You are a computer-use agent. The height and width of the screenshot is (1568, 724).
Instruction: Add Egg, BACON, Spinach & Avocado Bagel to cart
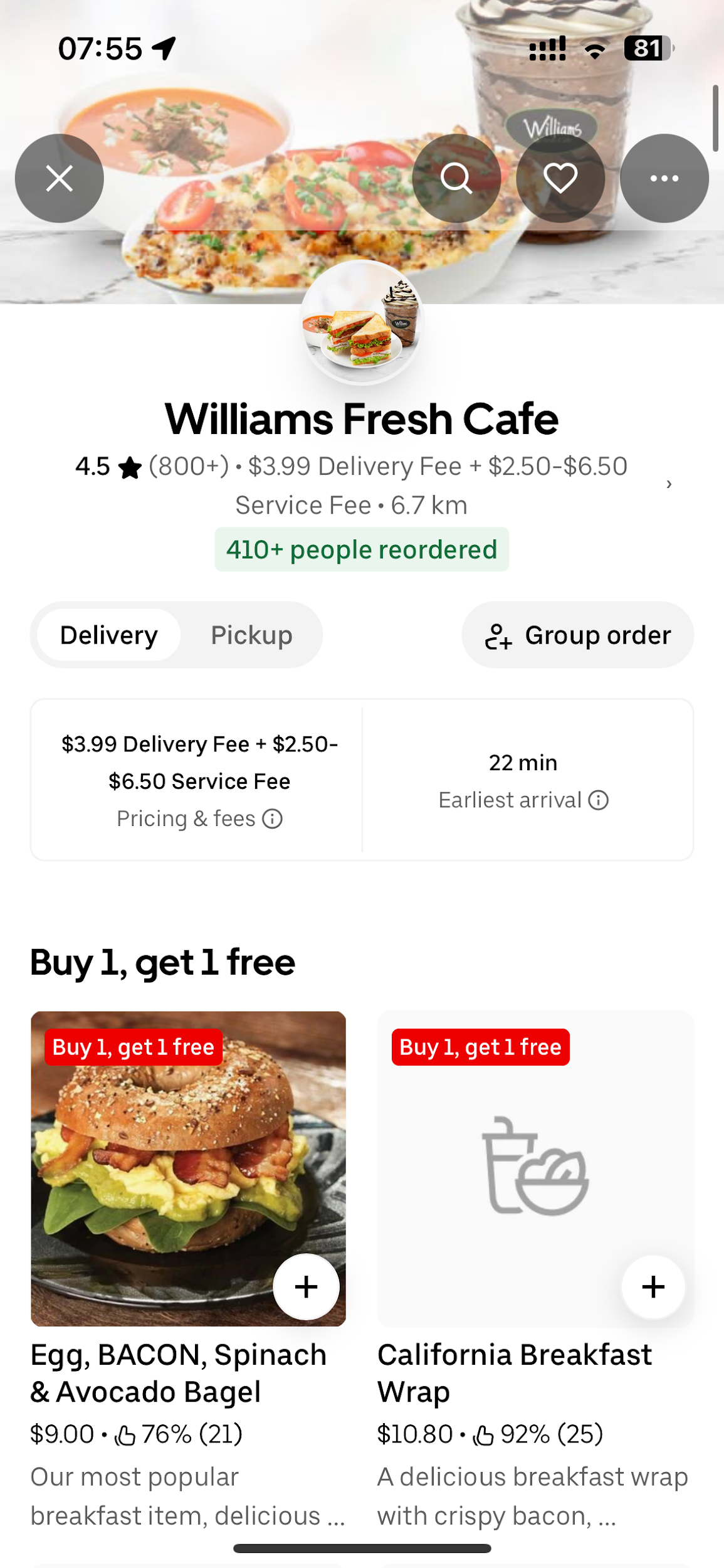tap(306, 1286)
